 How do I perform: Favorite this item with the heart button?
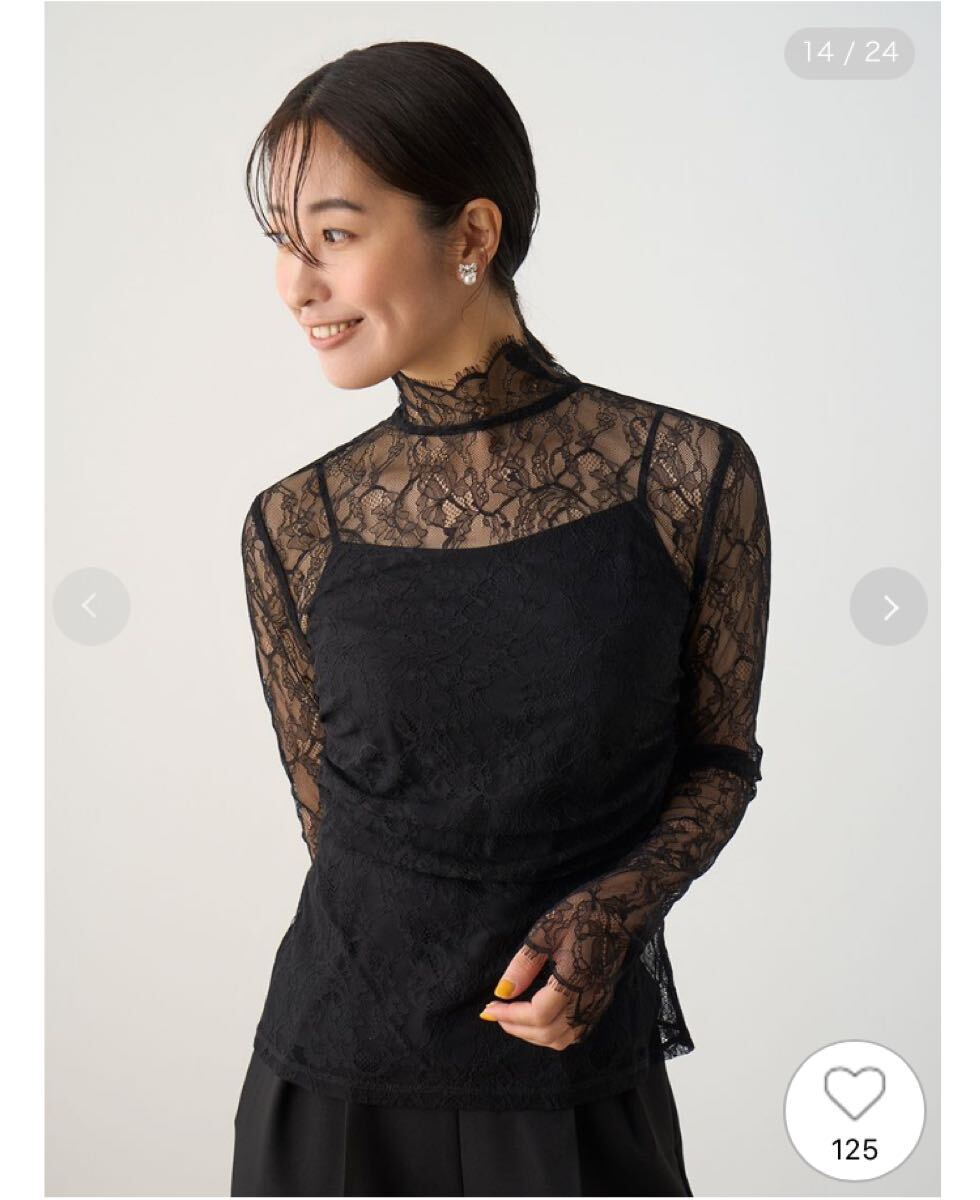coord(854,1094)
